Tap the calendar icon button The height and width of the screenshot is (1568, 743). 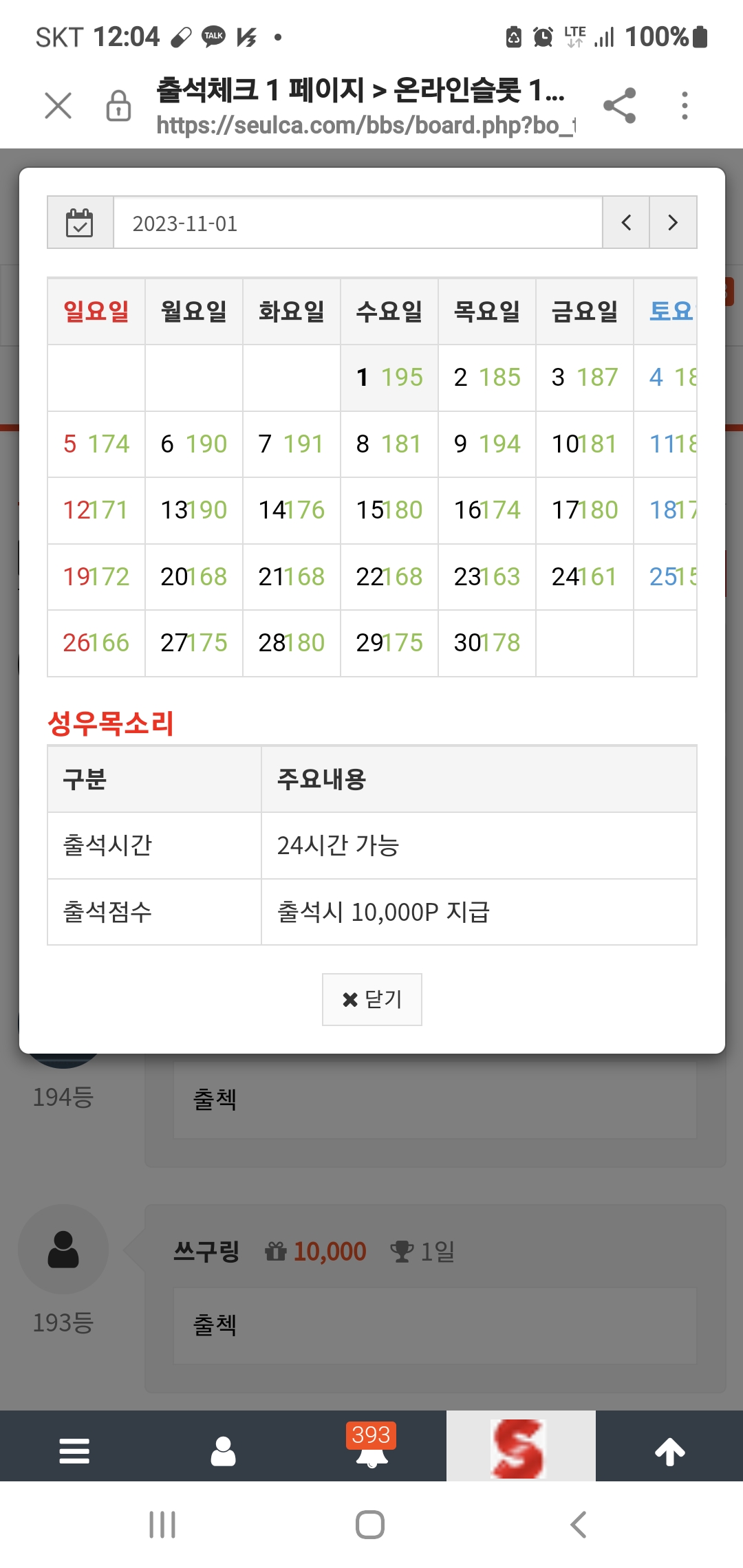coord(80,223)
